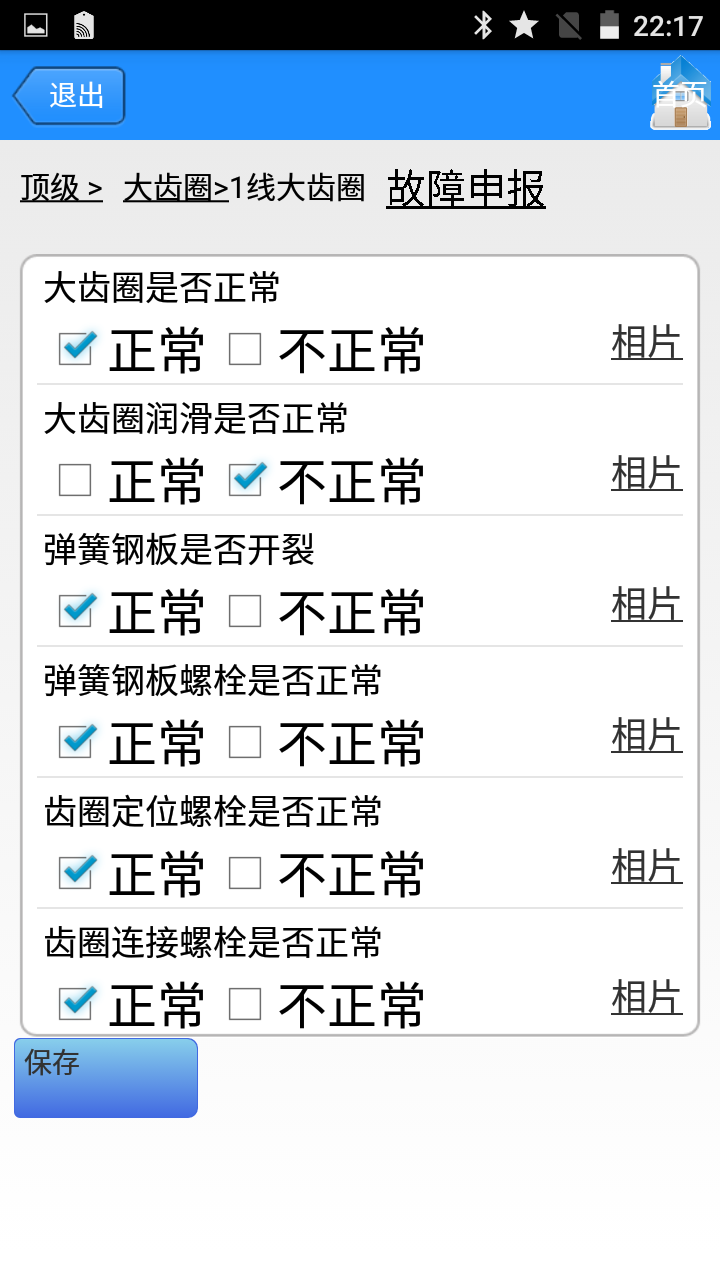Check 不正常 for 大齿圈是否正常
The width and height of the screenshot is (720, 1280).
coord(245,349)
